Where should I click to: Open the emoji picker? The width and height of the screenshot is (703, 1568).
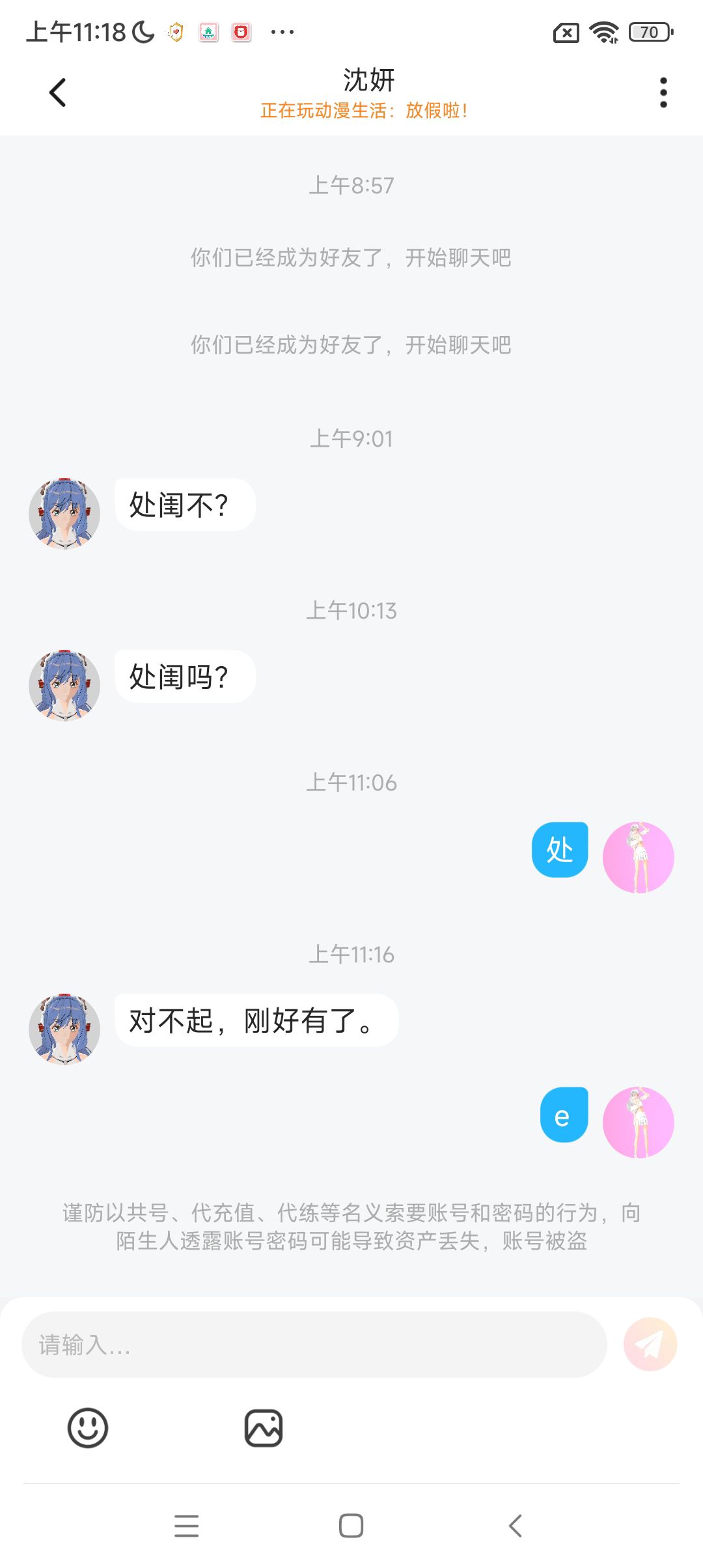[88, 1428]
